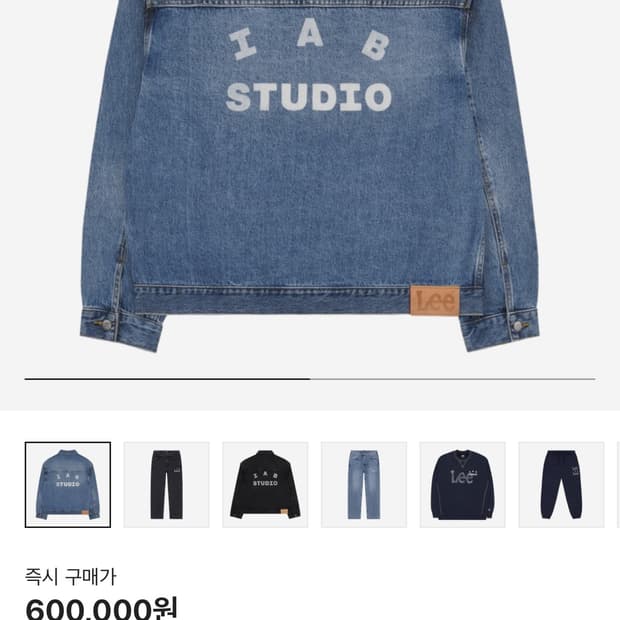Choose the light blue jeans thumbnail
The width and height of the screenshot is (620, 620).
click(x=364, y=485)
